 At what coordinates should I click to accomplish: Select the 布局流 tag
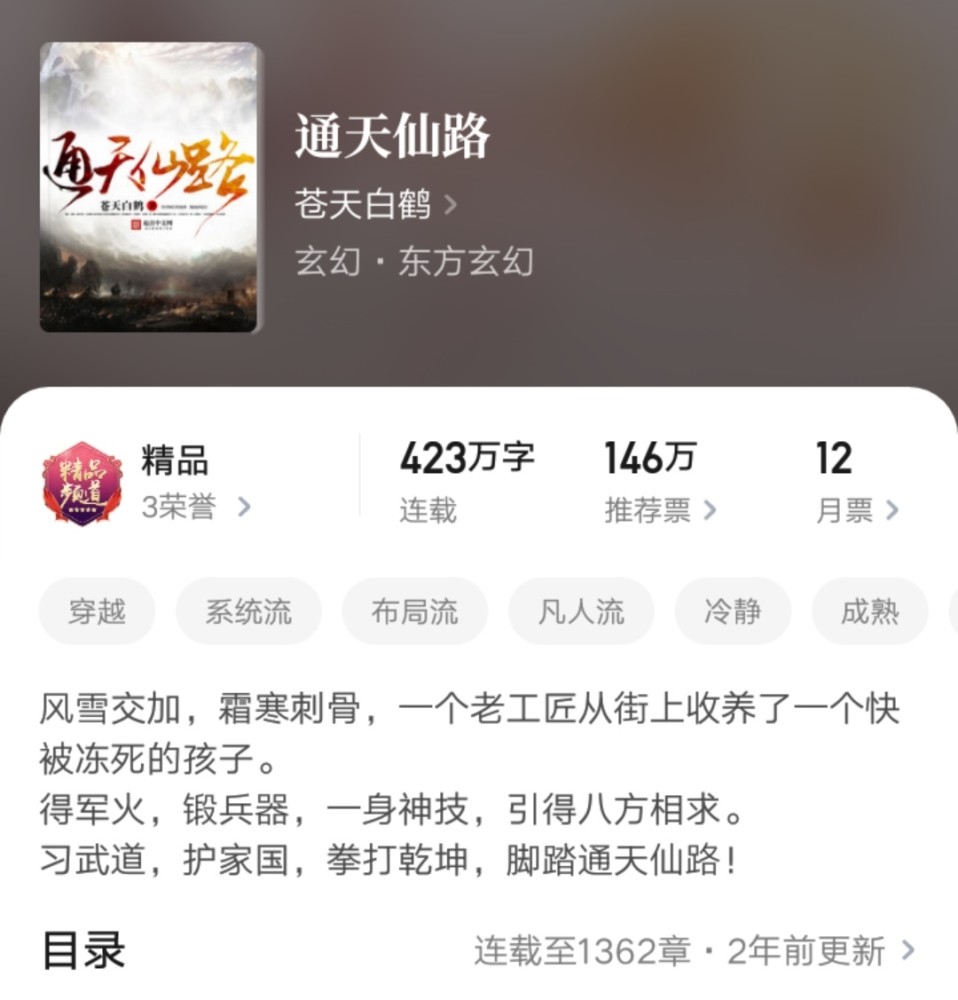pos(415,612)
